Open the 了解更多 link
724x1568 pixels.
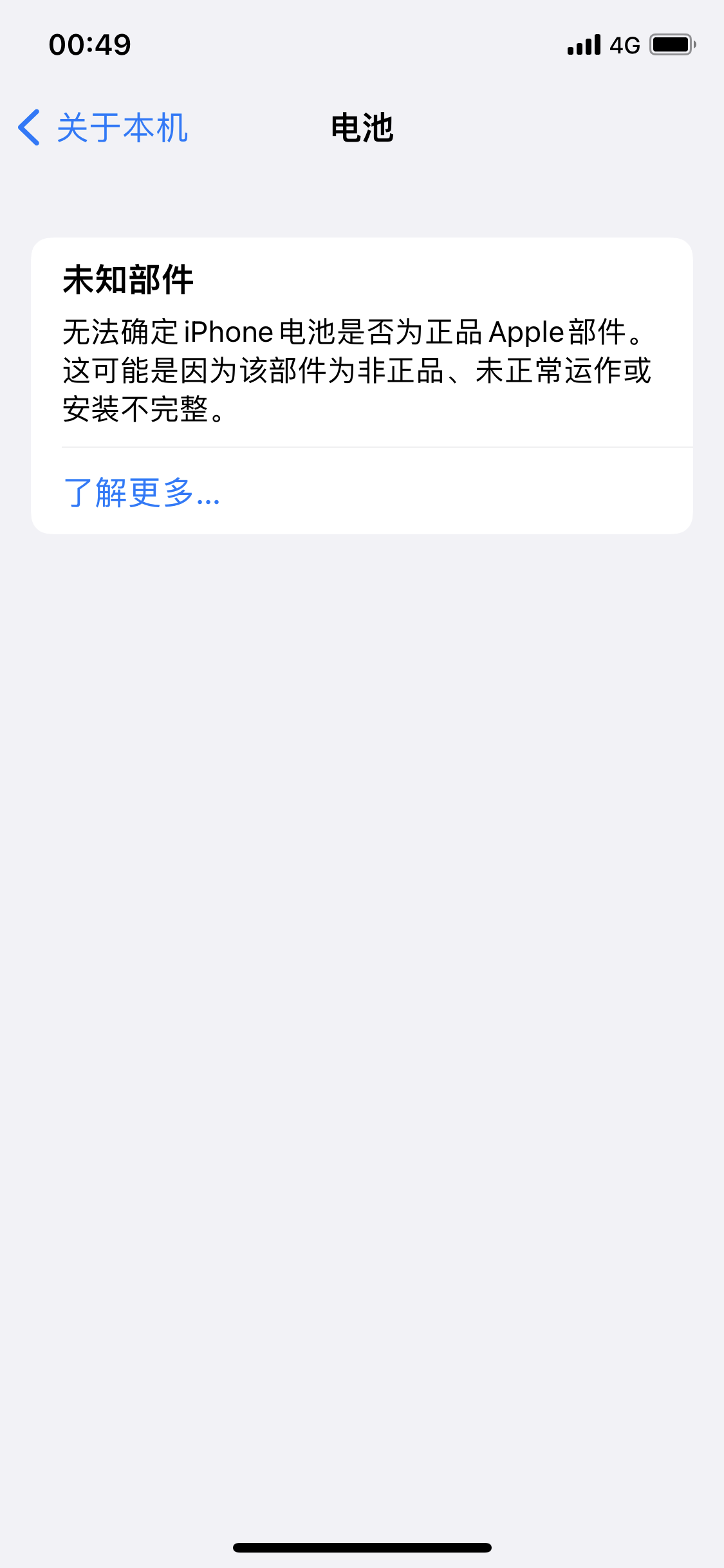pyautogui.click(x=142, y=492)
